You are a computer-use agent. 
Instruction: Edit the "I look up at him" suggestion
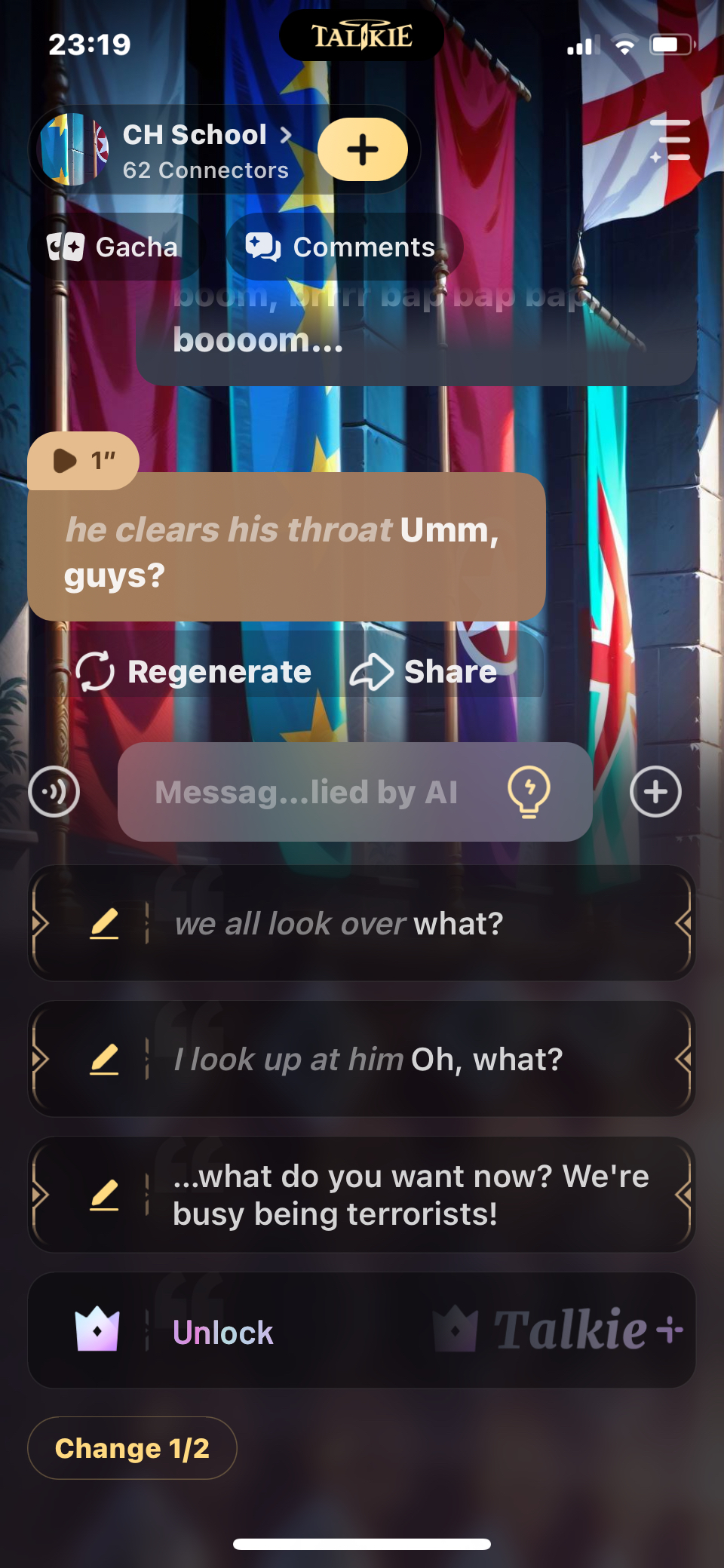pyautogui.click(x=105, y=1059)
